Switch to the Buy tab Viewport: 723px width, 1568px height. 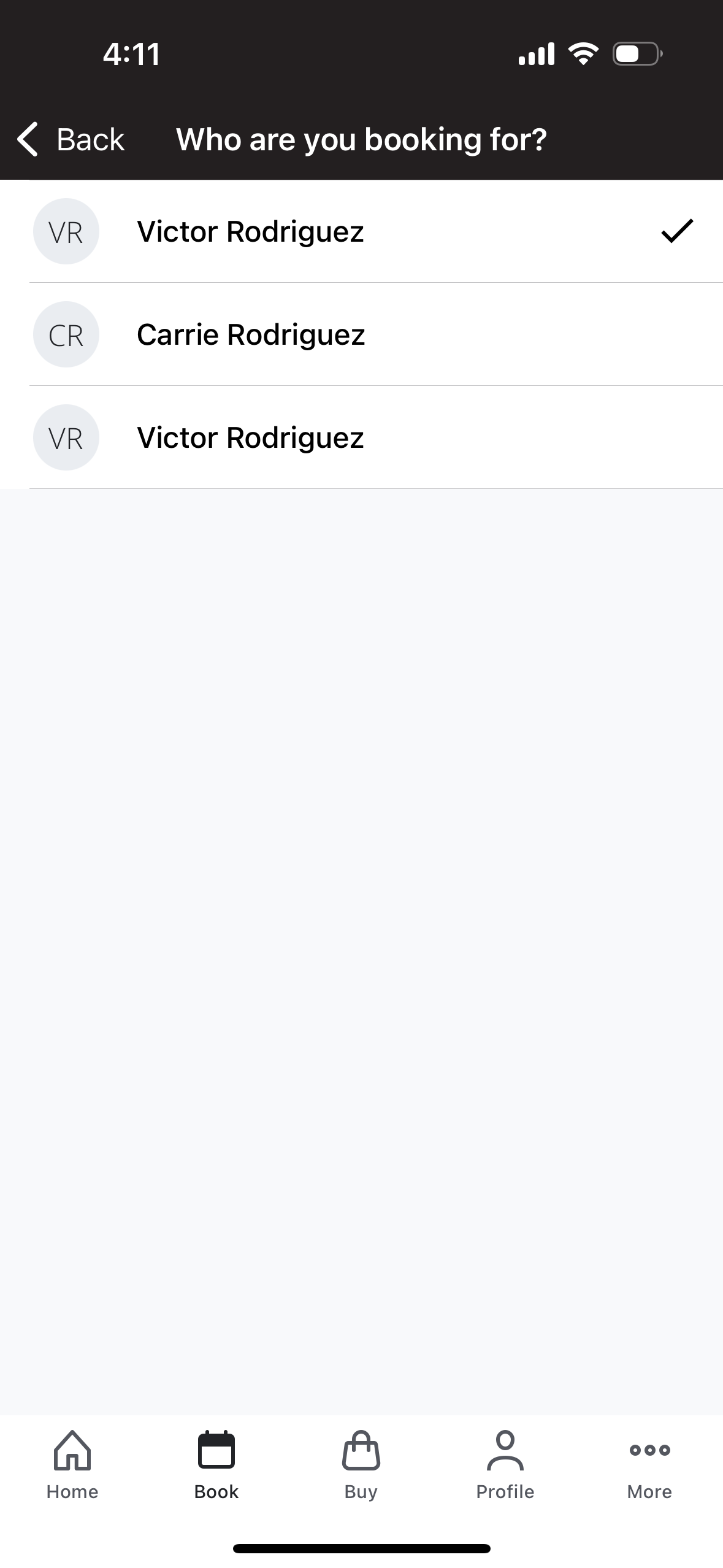361,1465
